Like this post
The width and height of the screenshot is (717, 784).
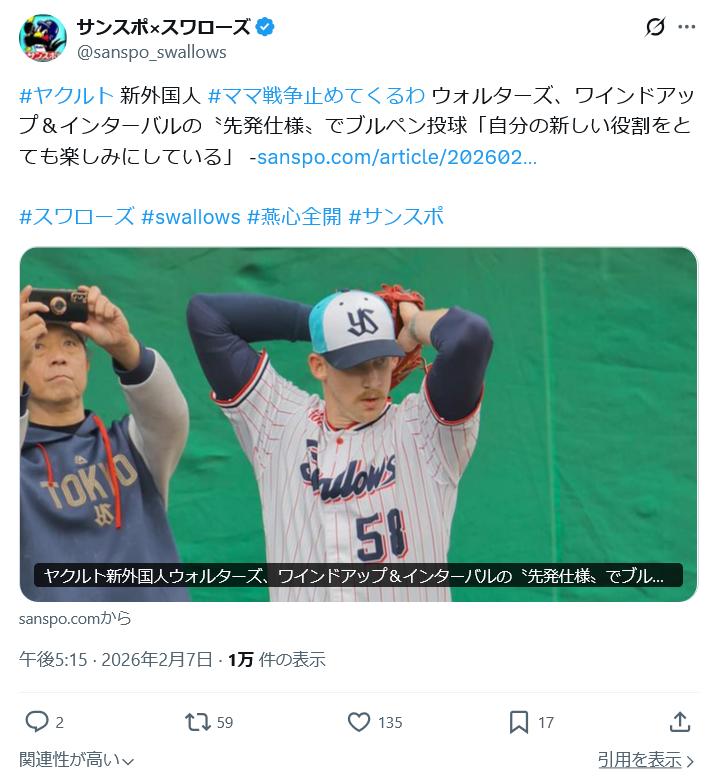[x=359, y=721]
